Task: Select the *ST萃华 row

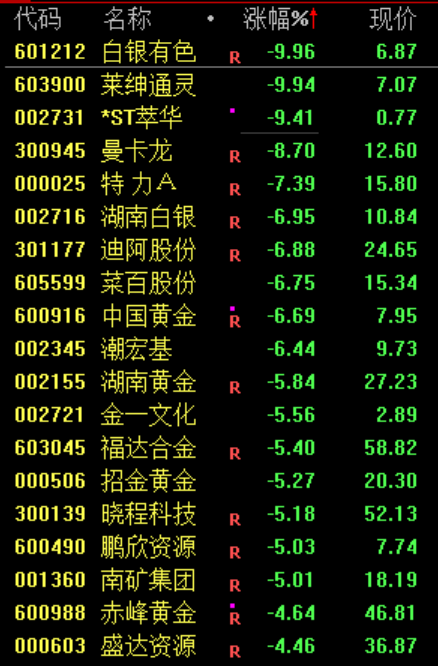Action: [219, 118]
